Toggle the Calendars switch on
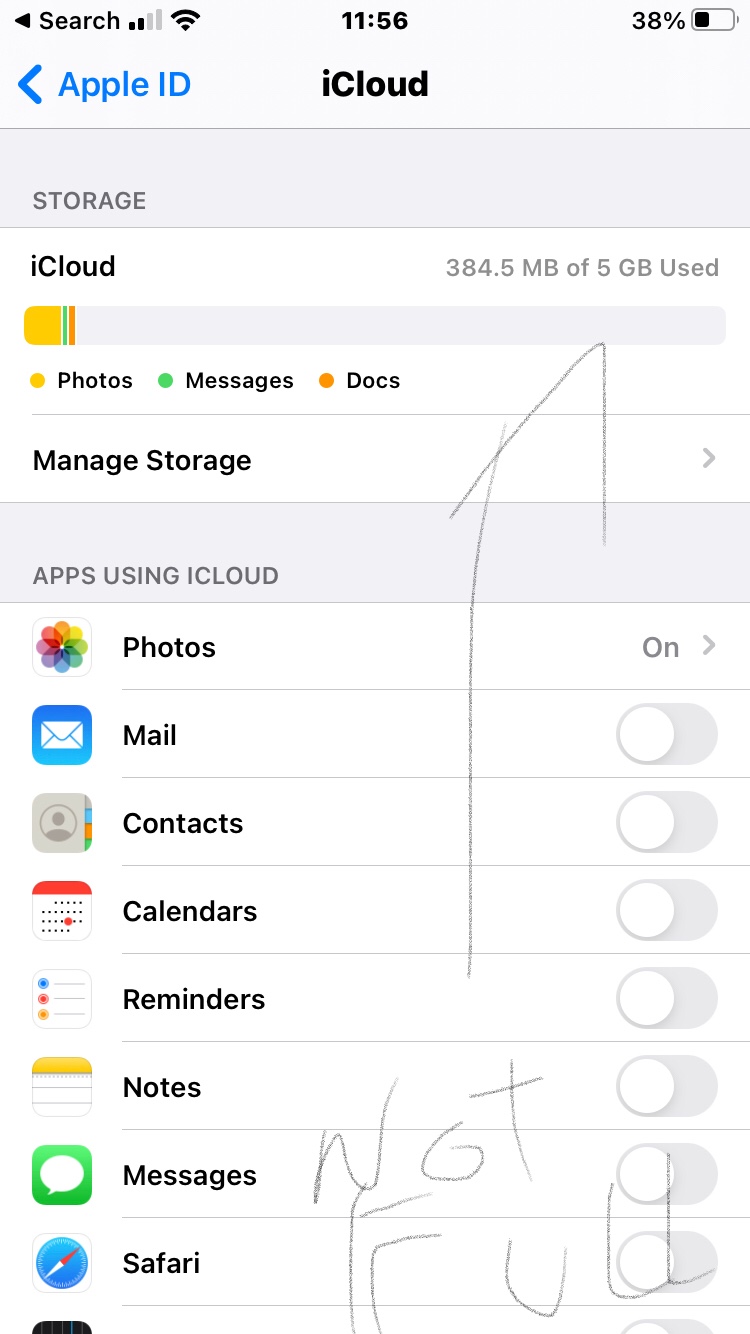 point(666,911)
